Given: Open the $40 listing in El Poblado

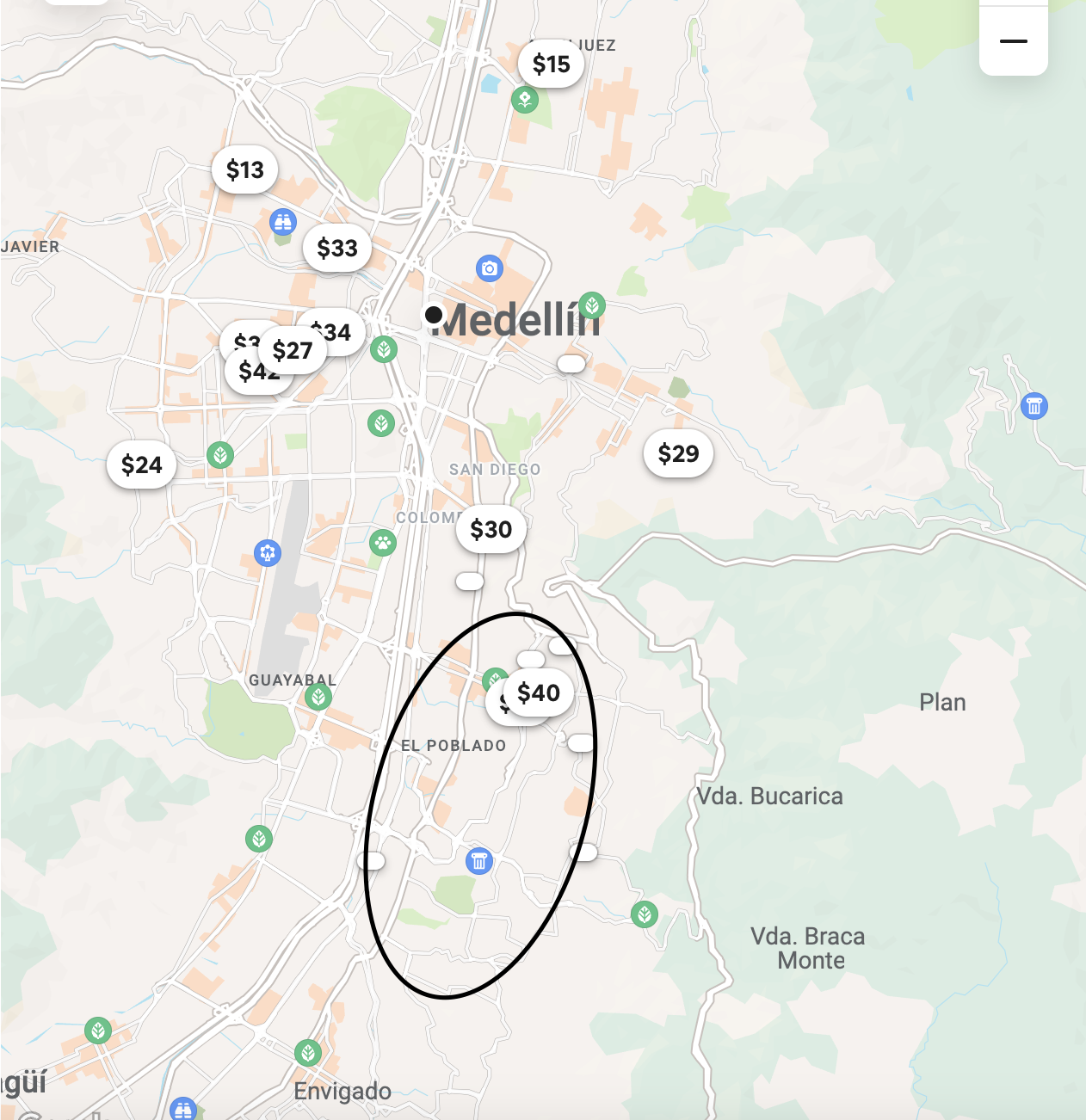Looking at the screenshot, I should [539, 692].
